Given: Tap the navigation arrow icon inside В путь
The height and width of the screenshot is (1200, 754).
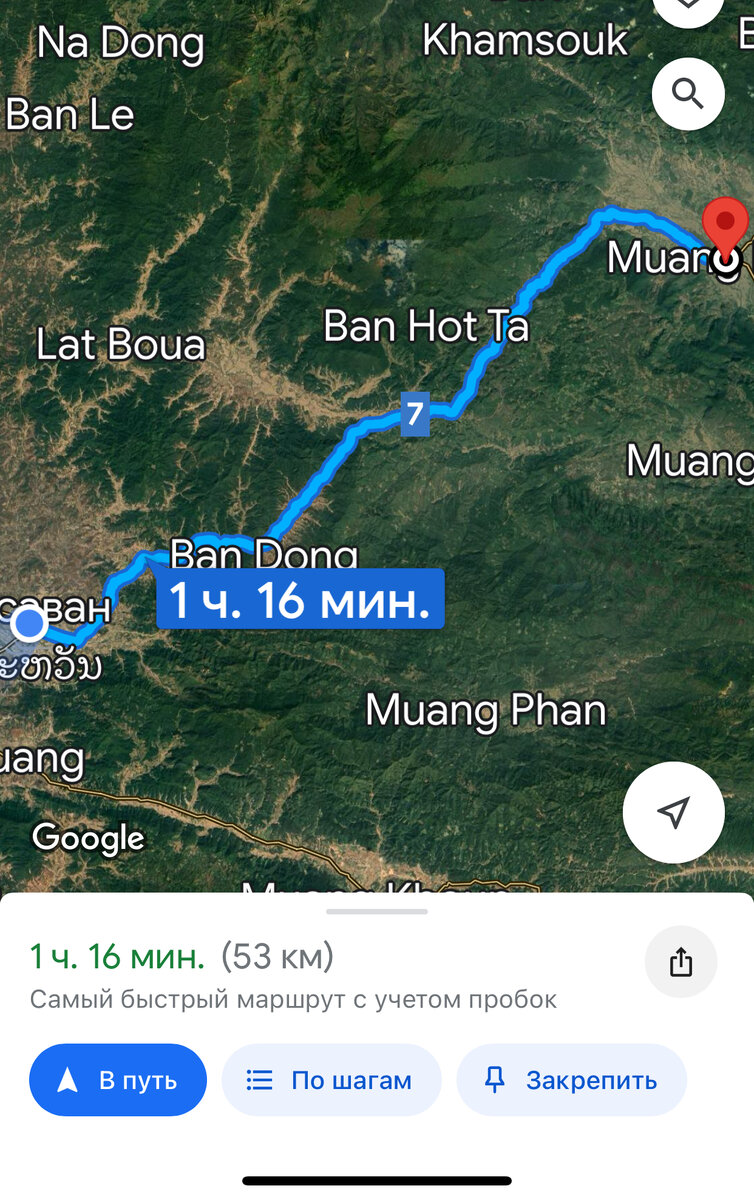Looking at the screenshot, I should pyautogui.click(x=67, y=1080).
